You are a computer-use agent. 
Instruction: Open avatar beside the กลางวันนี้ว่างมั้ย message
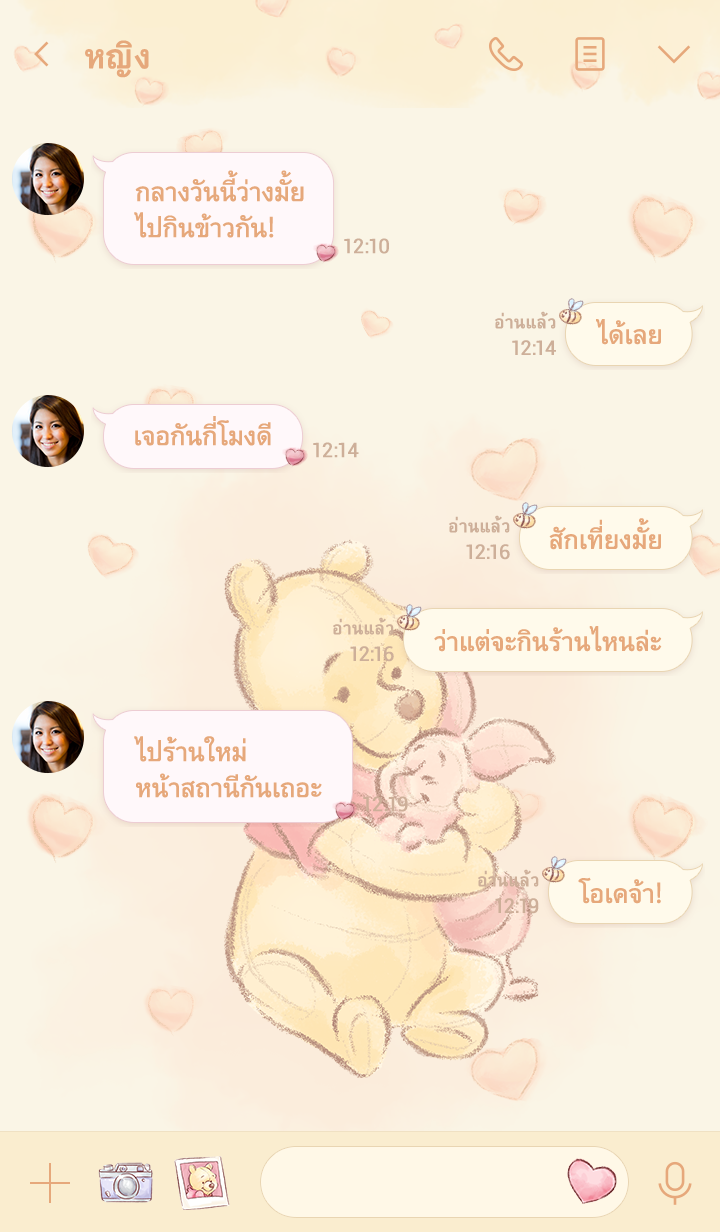(48, 179)
